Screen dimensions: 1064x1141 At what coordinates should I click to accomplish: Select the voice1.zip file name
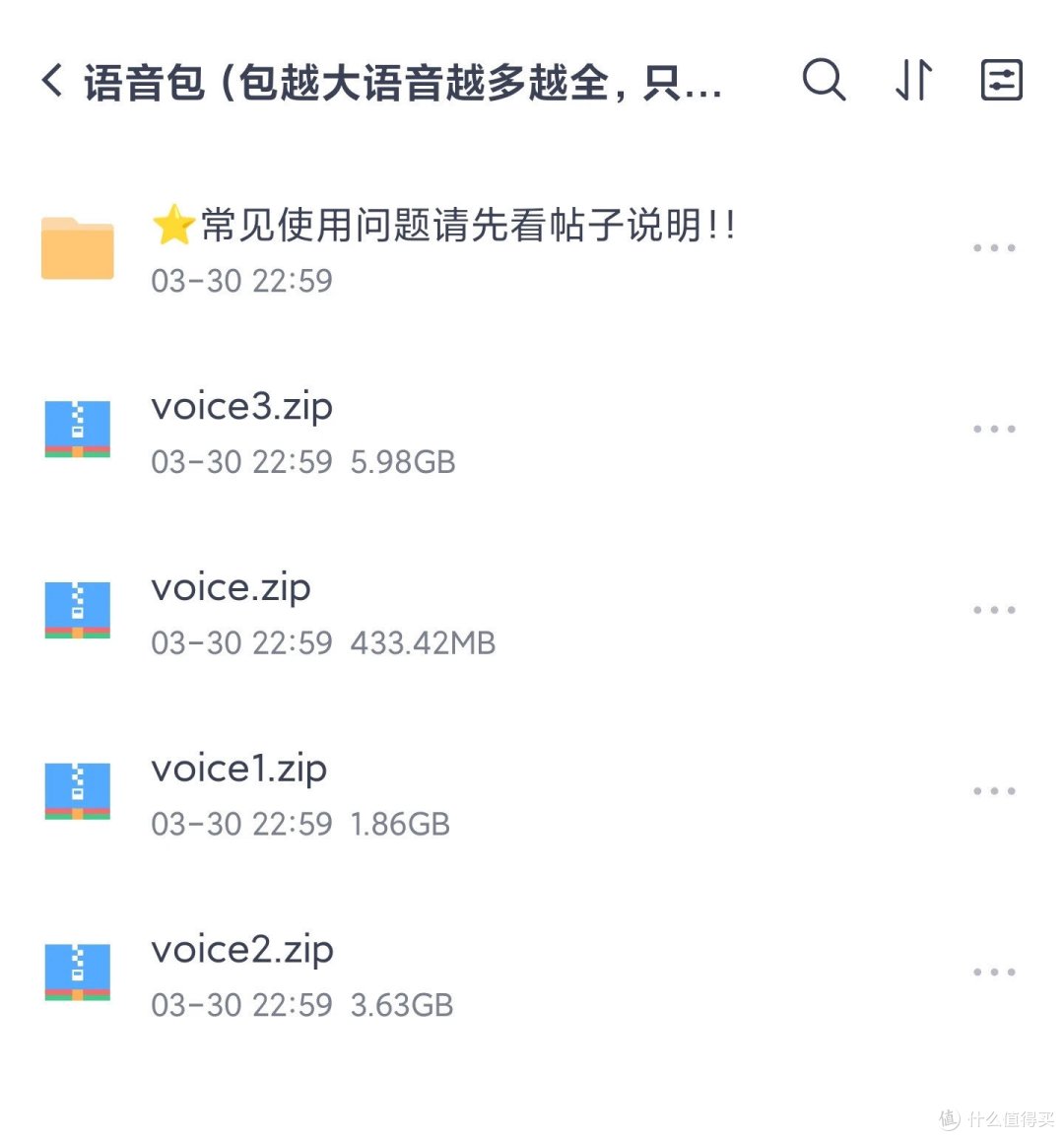pyautogui.click(x=237, y=769)
